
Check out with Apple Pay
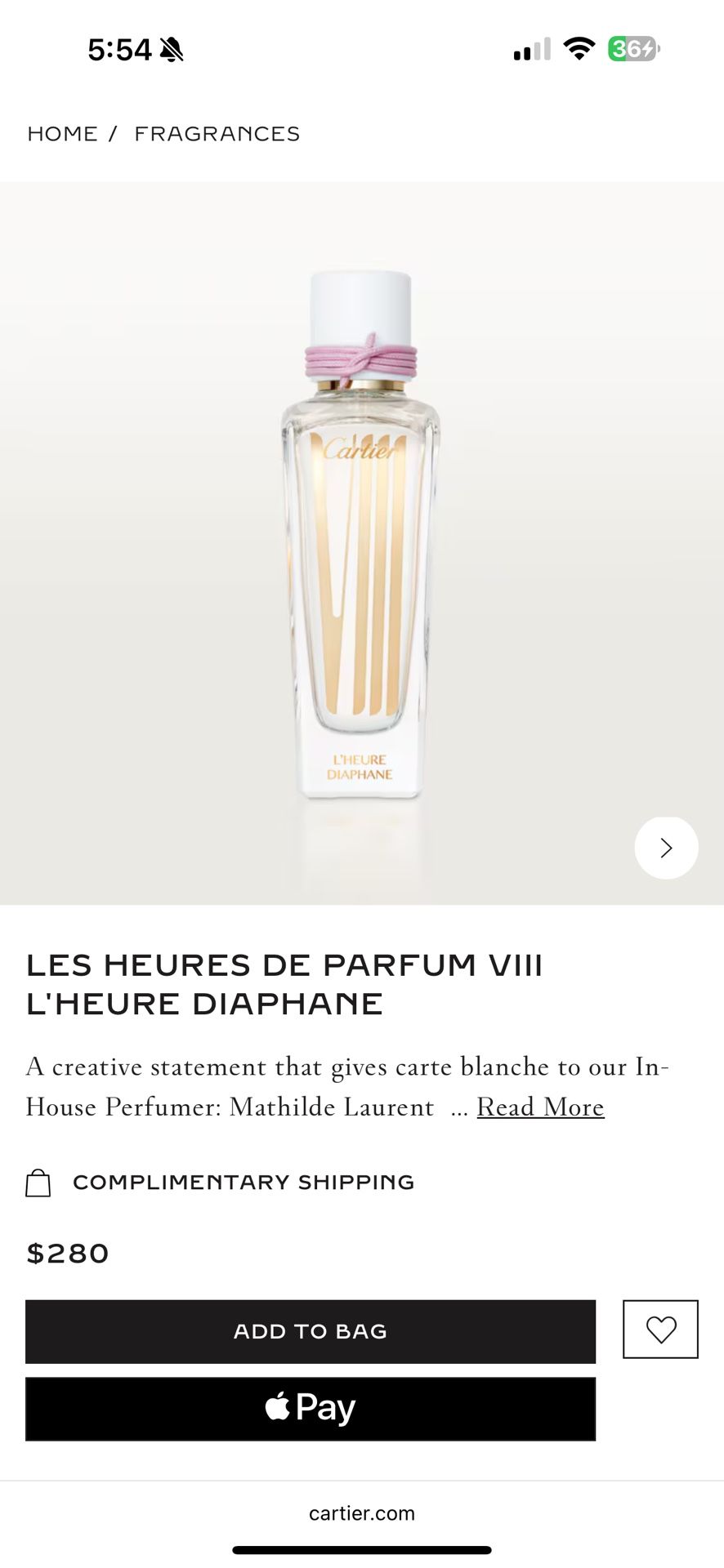point(311,1409)
